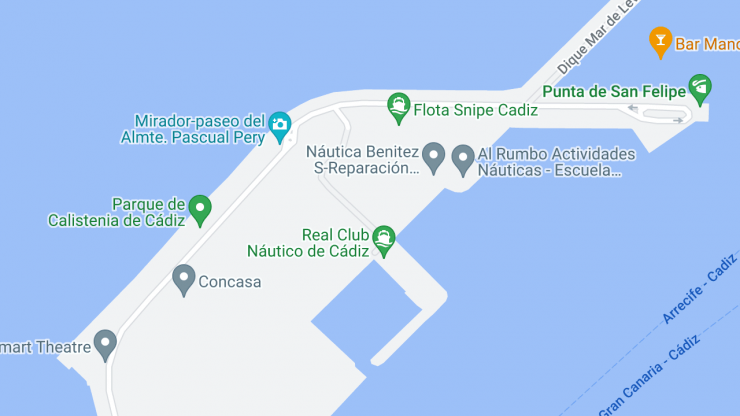Open Mirador-paseo del Almte. Pascual Pery pin
740x416 pixels.
pyautogui.click(x=281, y=124)
